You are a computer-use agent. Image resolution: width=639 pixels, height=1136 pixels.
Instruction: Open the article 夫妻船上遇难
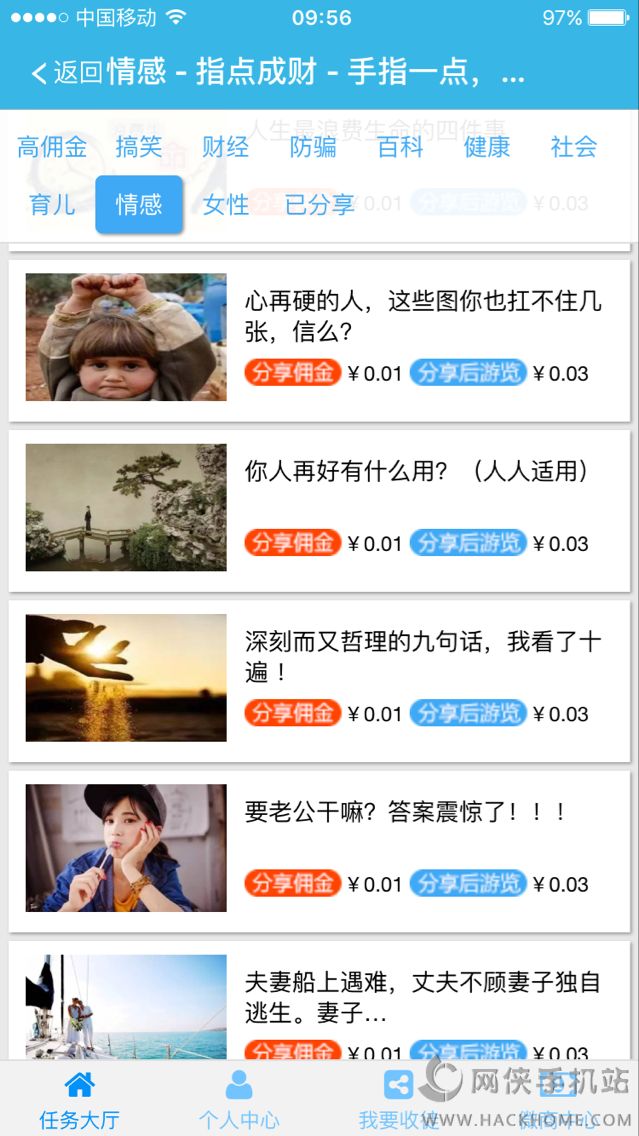point(423,996)
